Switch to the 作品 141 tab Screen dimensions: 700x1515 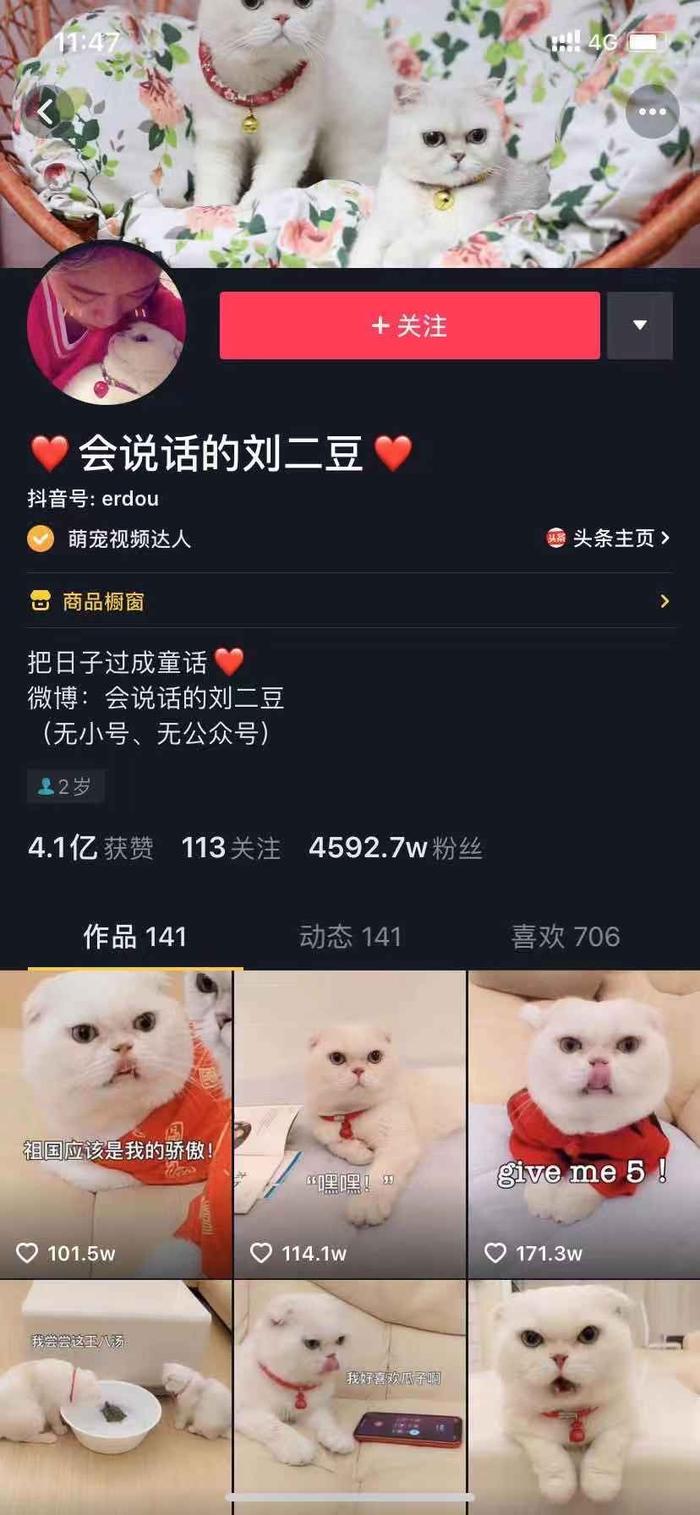(135, 937)
